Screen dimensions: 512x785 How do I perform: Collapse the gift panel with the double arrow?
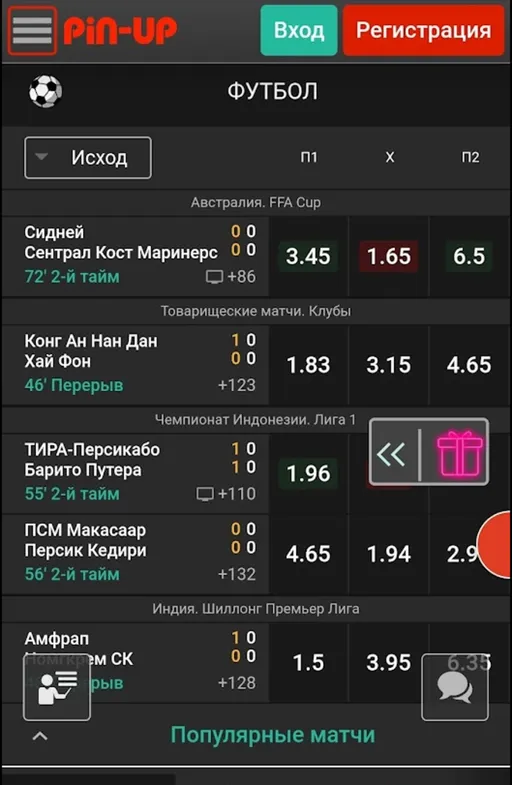coord(391,455)
